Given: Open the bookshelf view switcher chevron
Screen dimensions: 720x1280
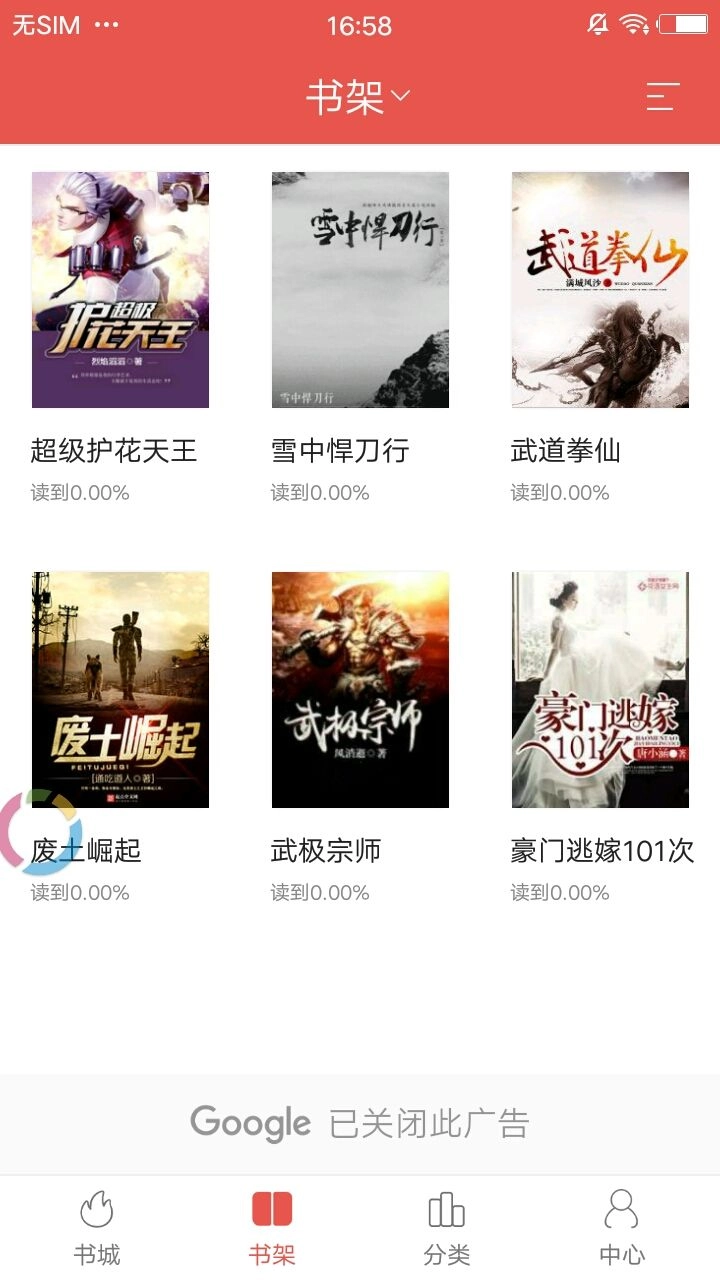Looking at the screenshot, I should pos(399,99).
